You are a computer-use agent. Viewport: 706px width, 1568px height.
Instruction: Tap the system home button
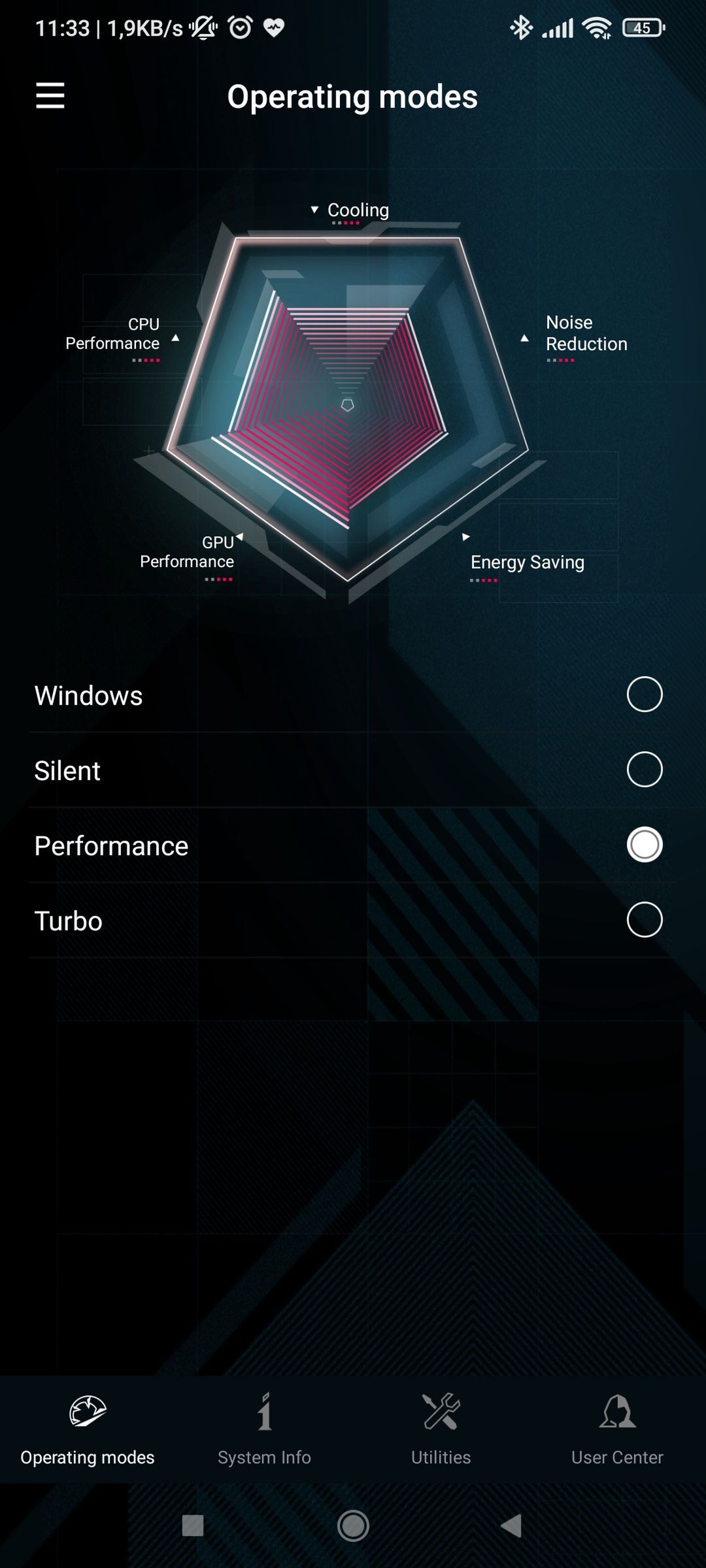click(353, 1526)
